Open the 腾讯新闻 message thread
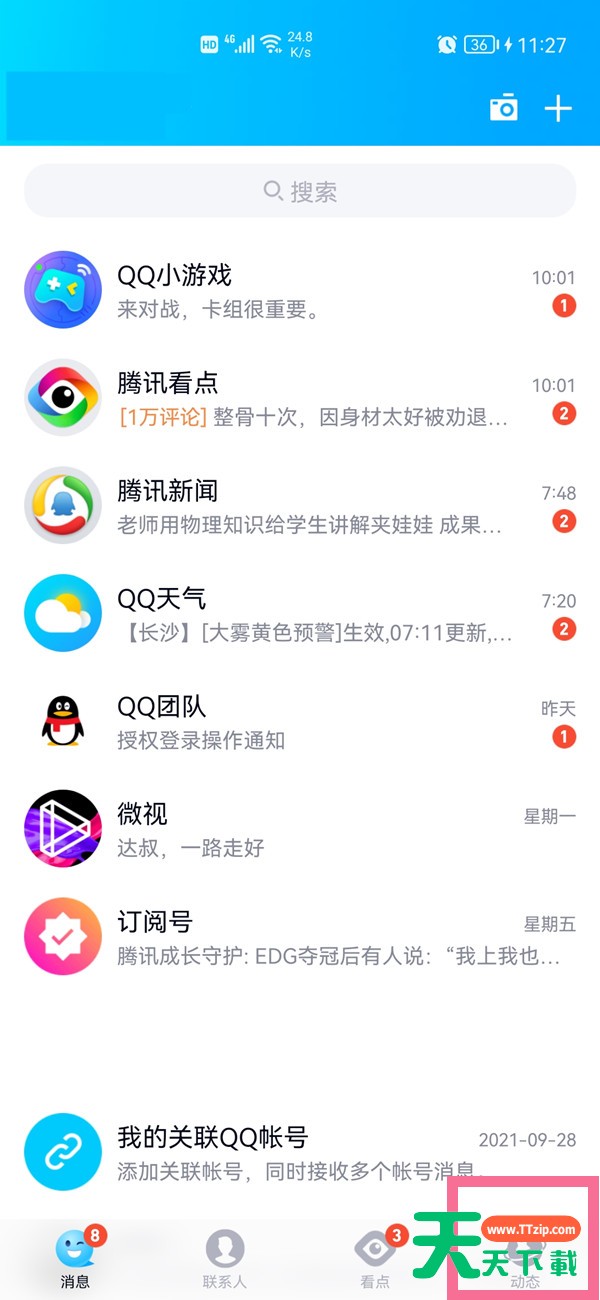The height and width of the screenshot is (1300, 600). click(x=300, y=506)
